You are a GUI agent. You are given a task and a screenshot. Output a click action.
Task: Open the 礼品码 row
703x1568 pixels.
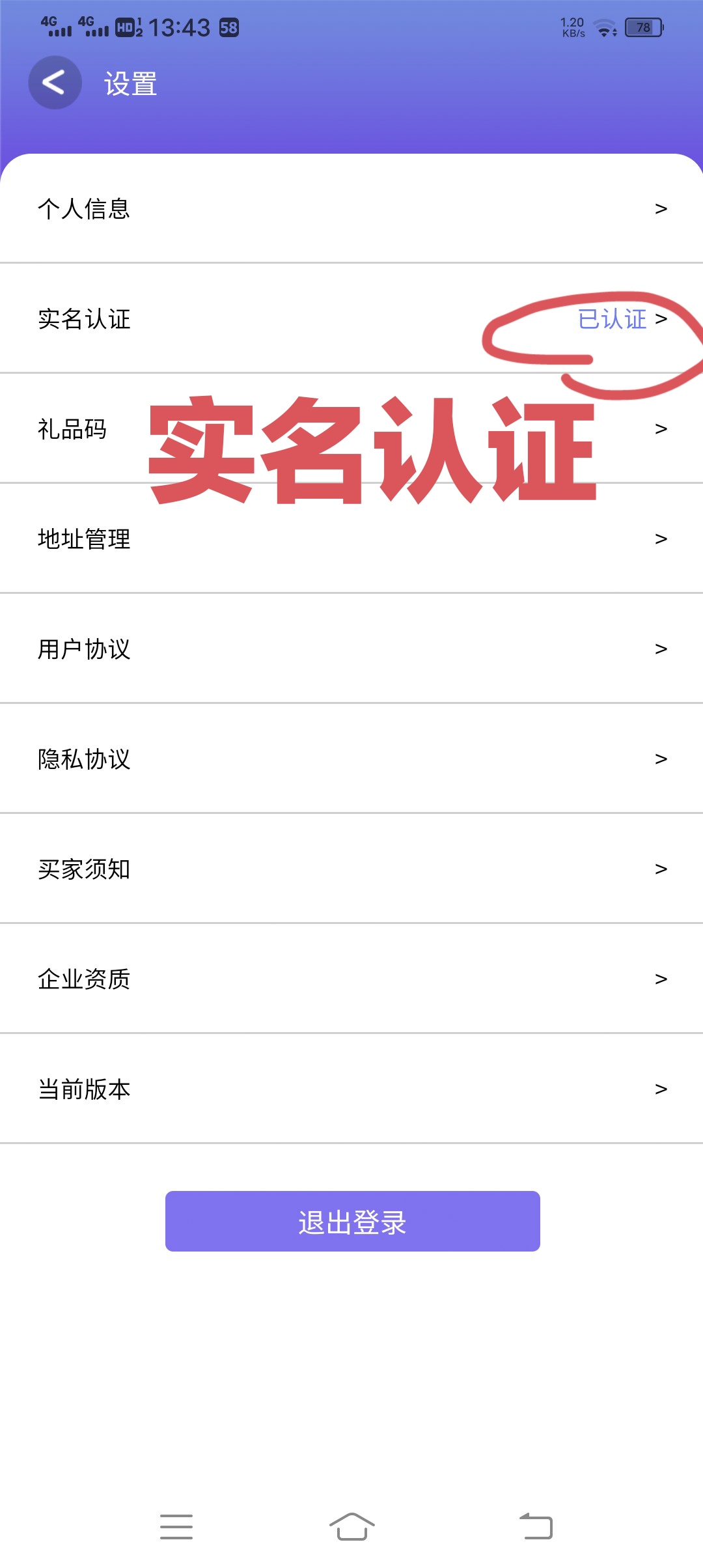[351, 428]
